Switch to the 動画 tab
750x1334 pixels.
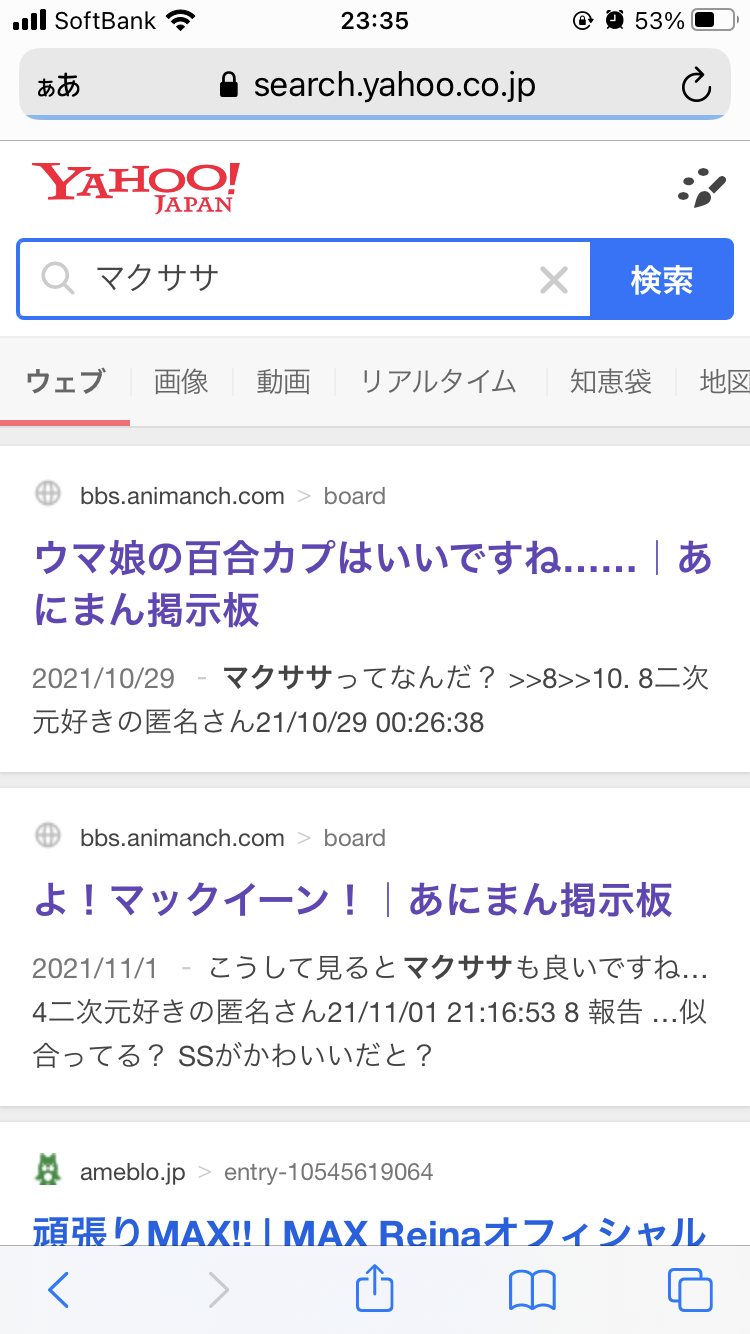[x=283, y=381]
